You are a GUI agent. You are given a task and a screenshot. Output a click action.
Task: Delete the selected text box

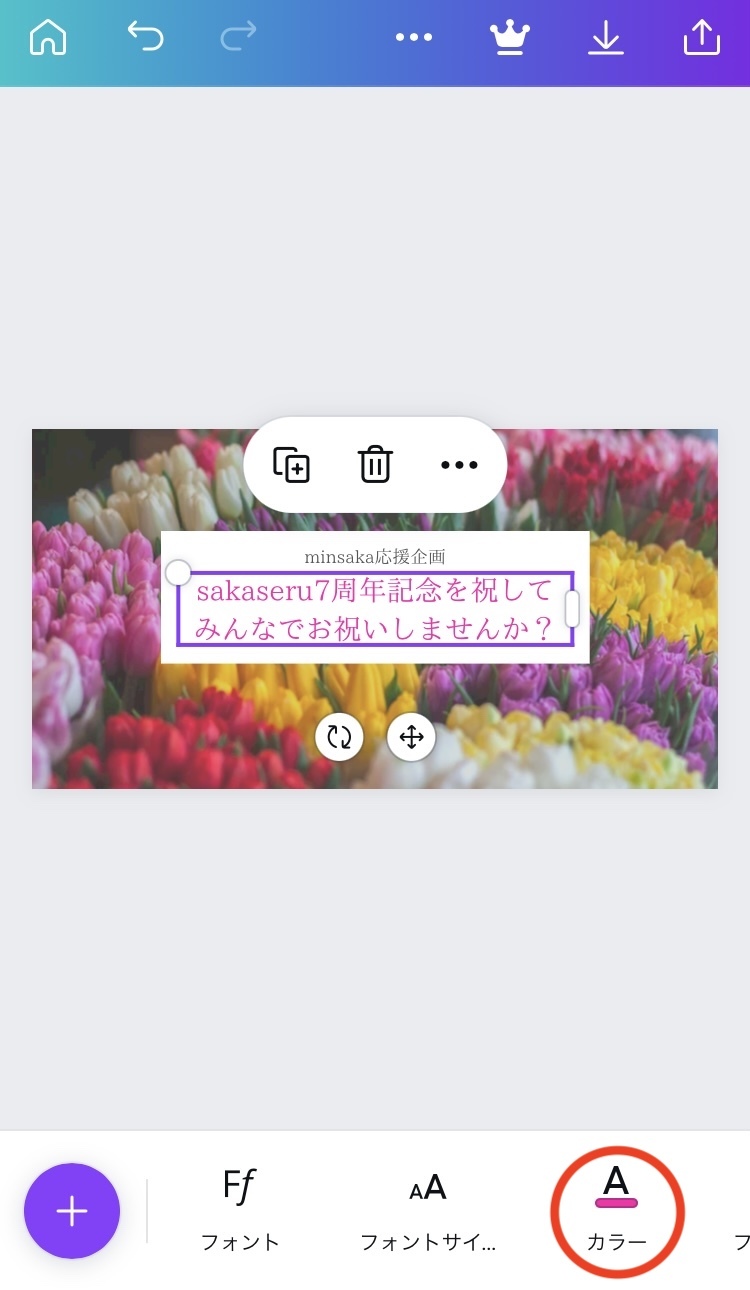pyautogui.click(x=375, y=465)
